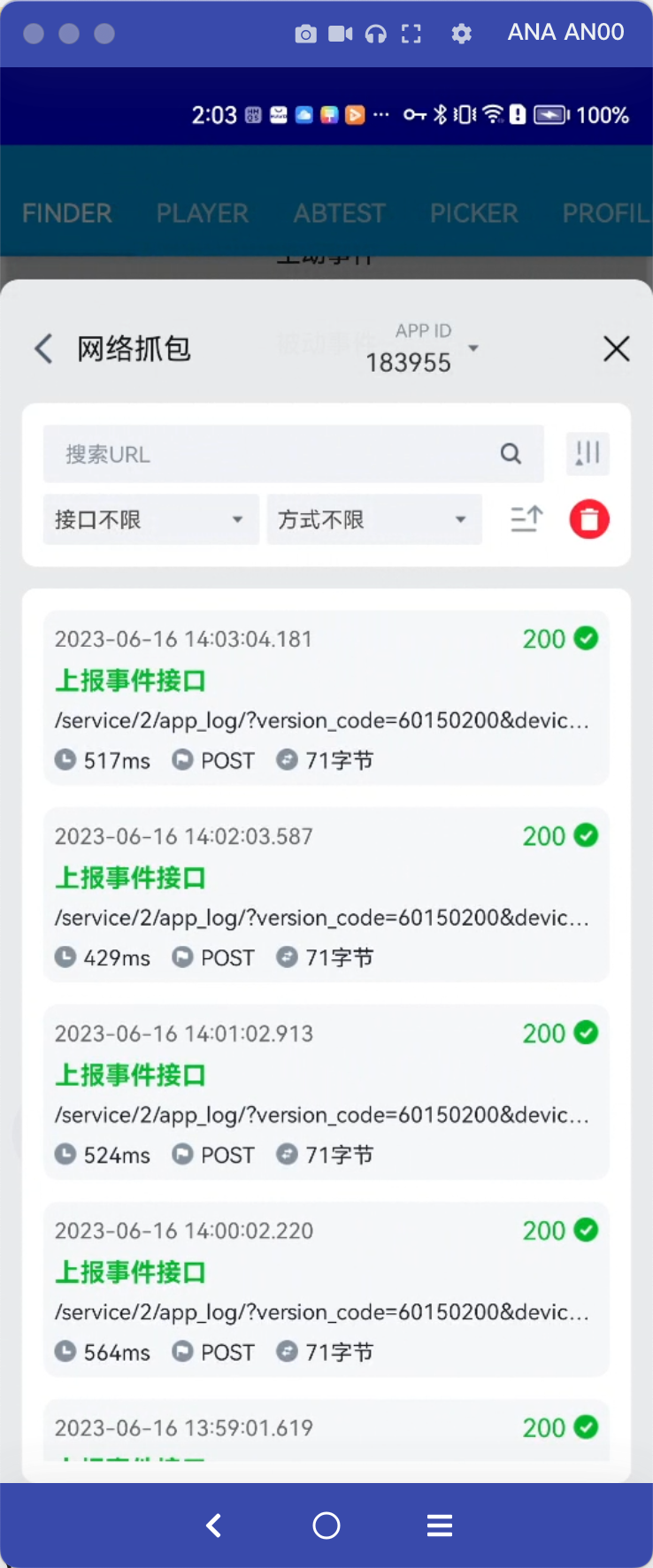Open request logged at 14:02:03.587
This screenshot has height=1568, width=653.
pos(326,895)
